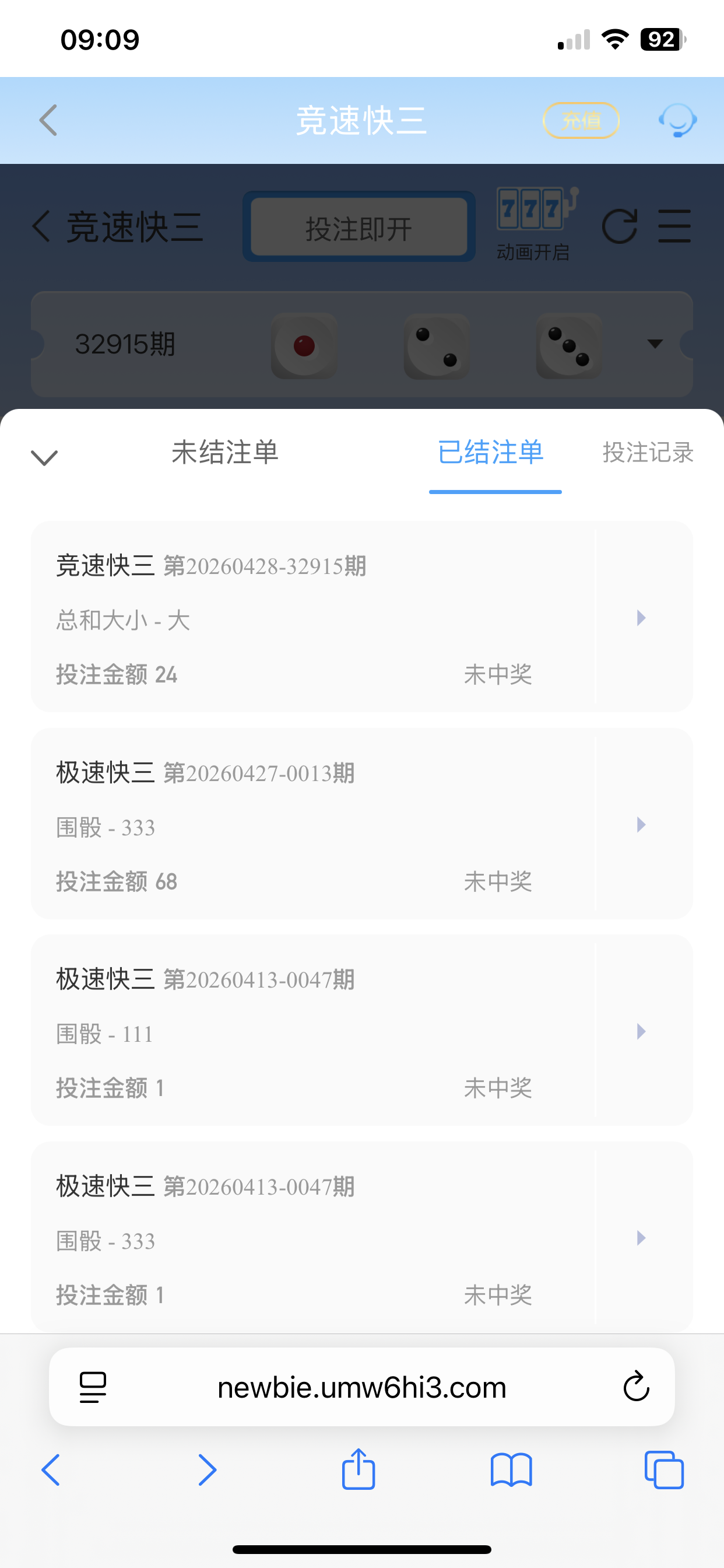Image resolution: width=724 pixels, height=1568 pixels.
Task: Expand the 32915期 period dropdown arrow
Action: [654, 344]
